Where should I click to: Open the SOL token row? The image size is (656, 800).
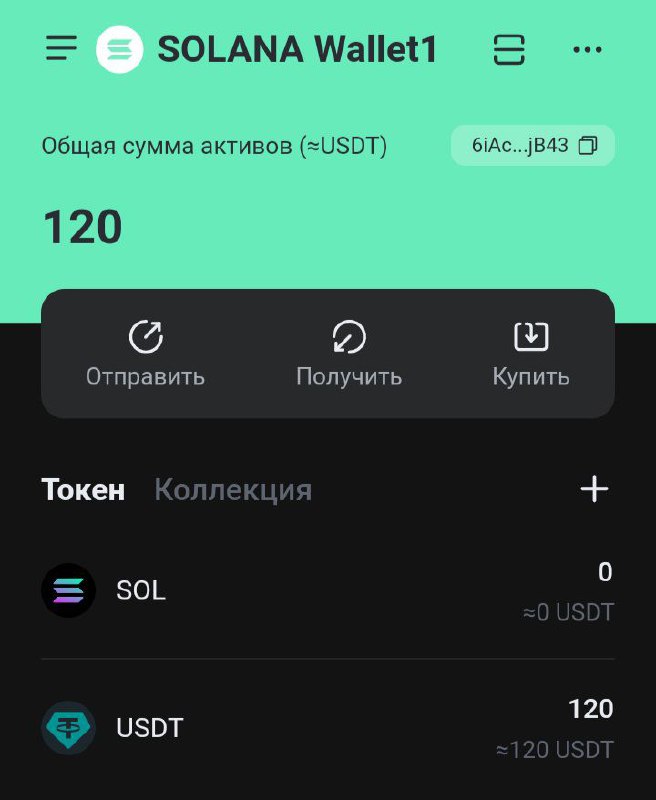pos(328,591)
